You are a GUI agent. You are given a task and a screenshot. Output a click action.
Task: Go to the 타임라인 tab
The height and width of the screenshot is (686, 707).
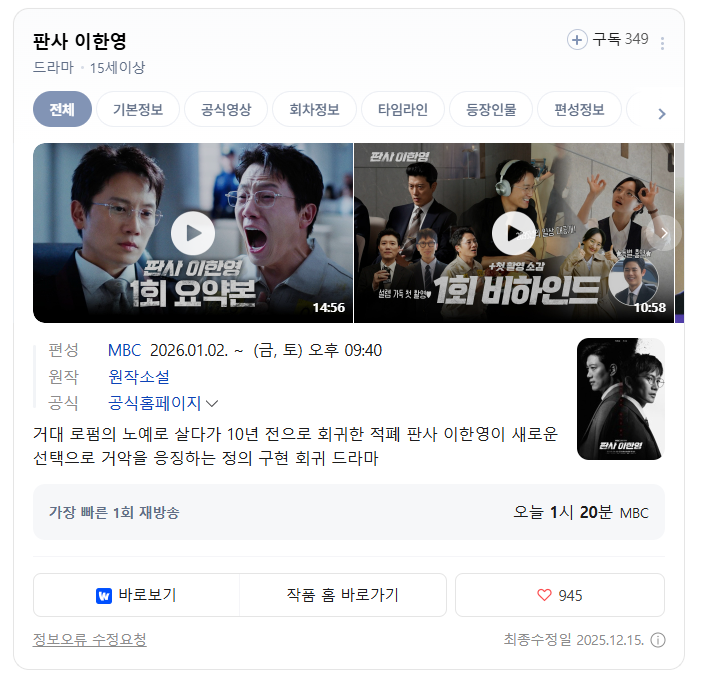tap(402, 110)
